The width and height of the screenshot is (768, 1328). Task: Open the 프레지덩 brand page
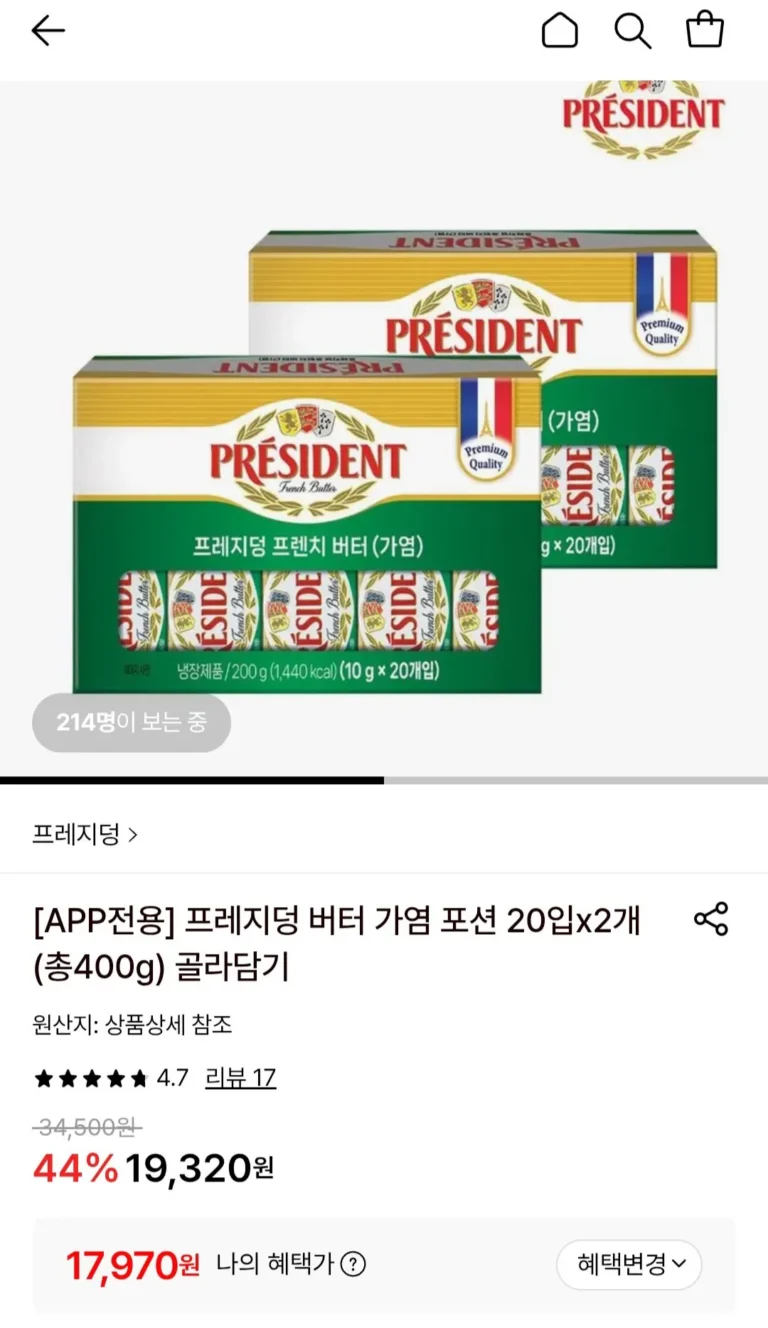85,834
